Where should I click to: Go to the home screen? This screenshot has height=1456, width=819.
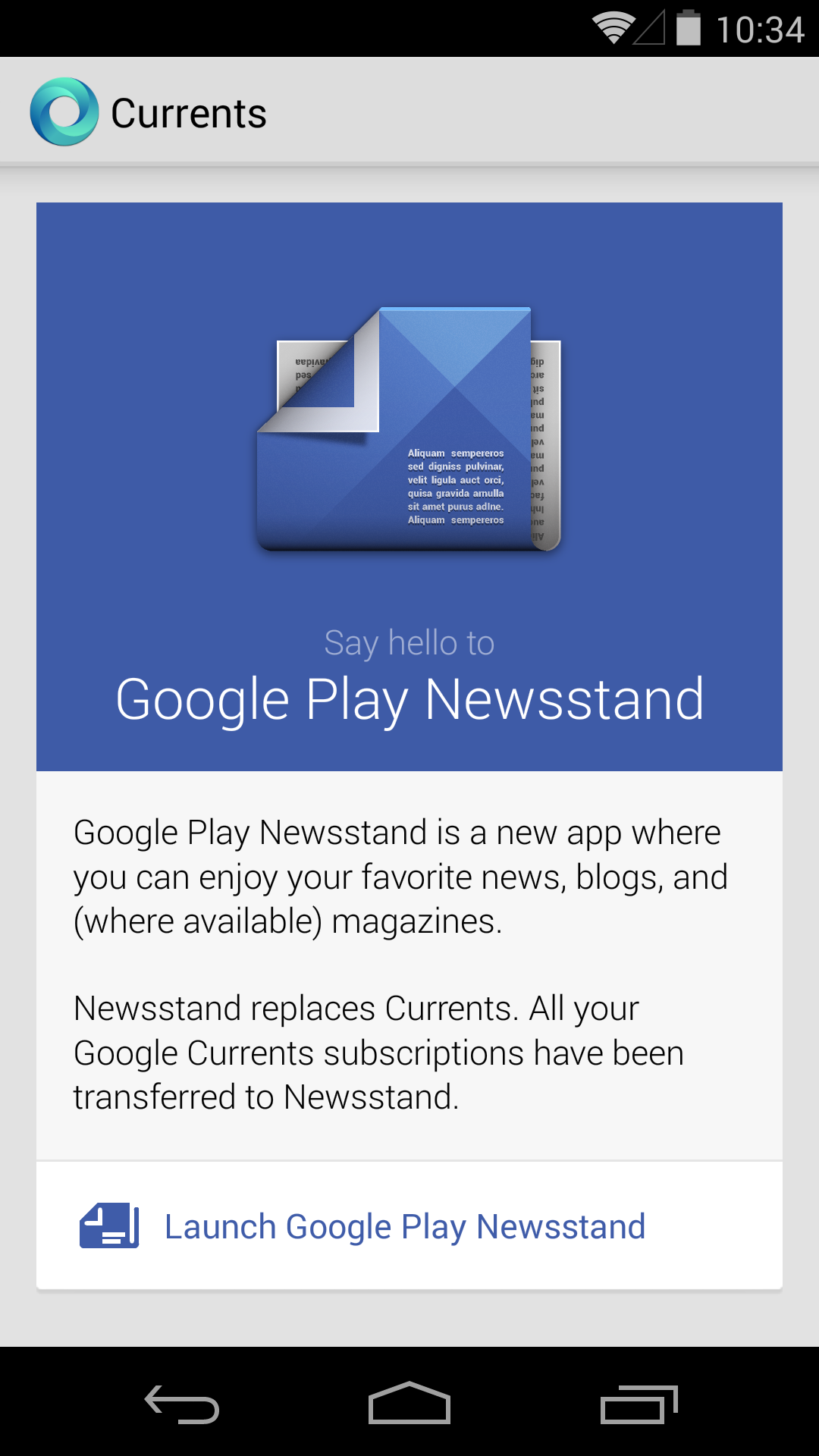click(x=409, y=1404)
